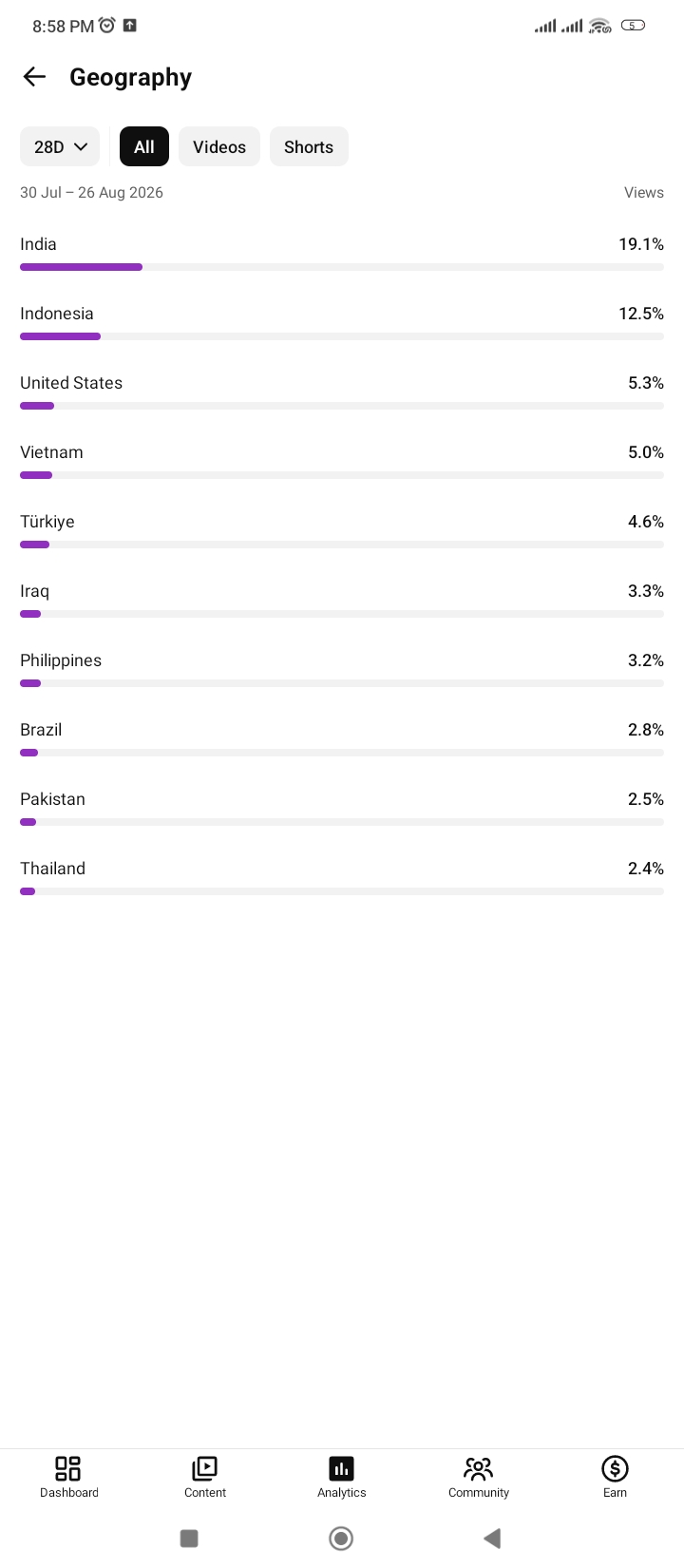
Task: Open the 28D date range dropdown
Action: pyautogui.click(x=60, y=146)
